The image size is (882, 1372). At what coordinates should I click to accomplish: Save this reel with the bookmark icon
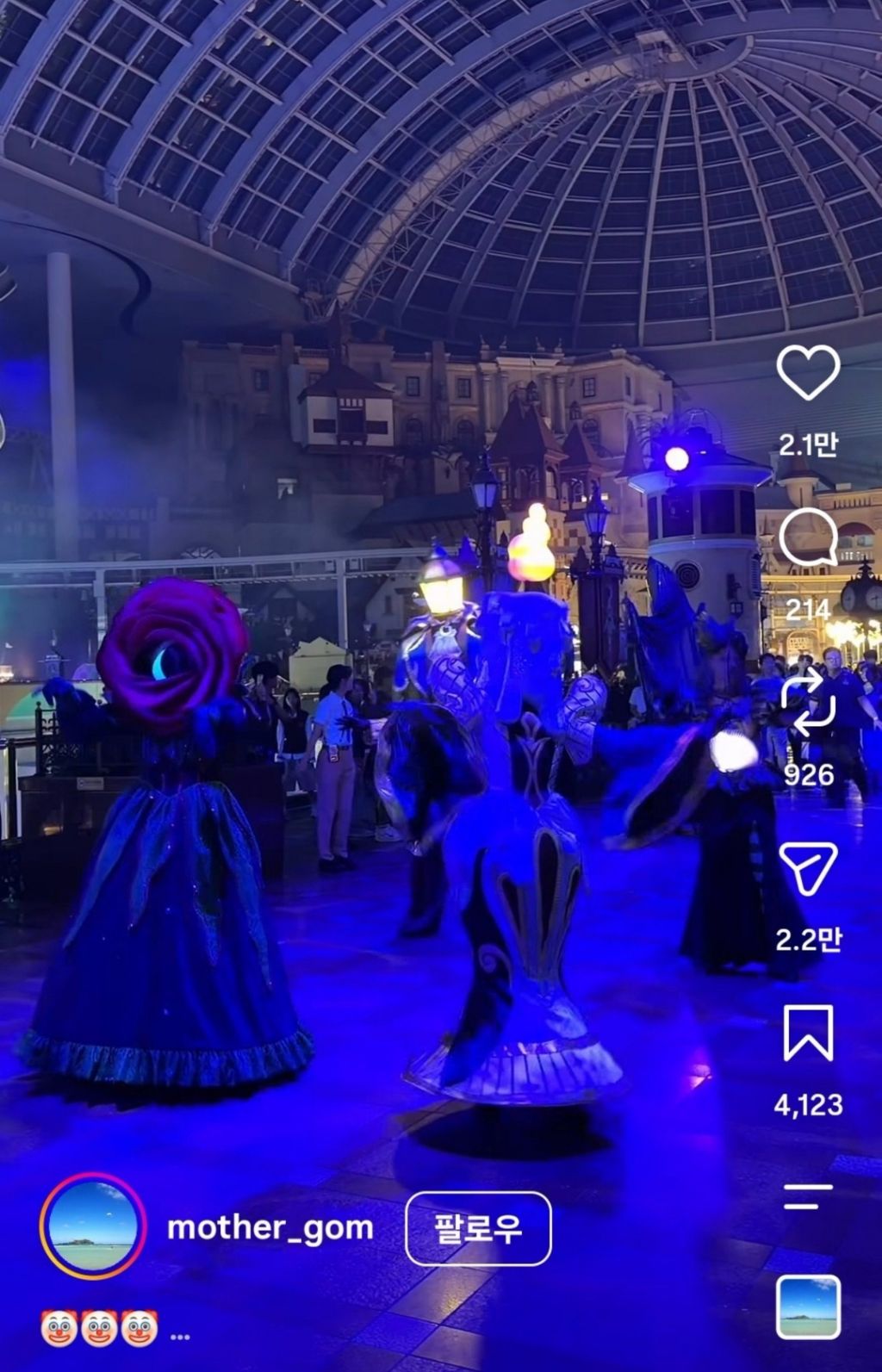pyautogui.click(x=808, y=1033)
